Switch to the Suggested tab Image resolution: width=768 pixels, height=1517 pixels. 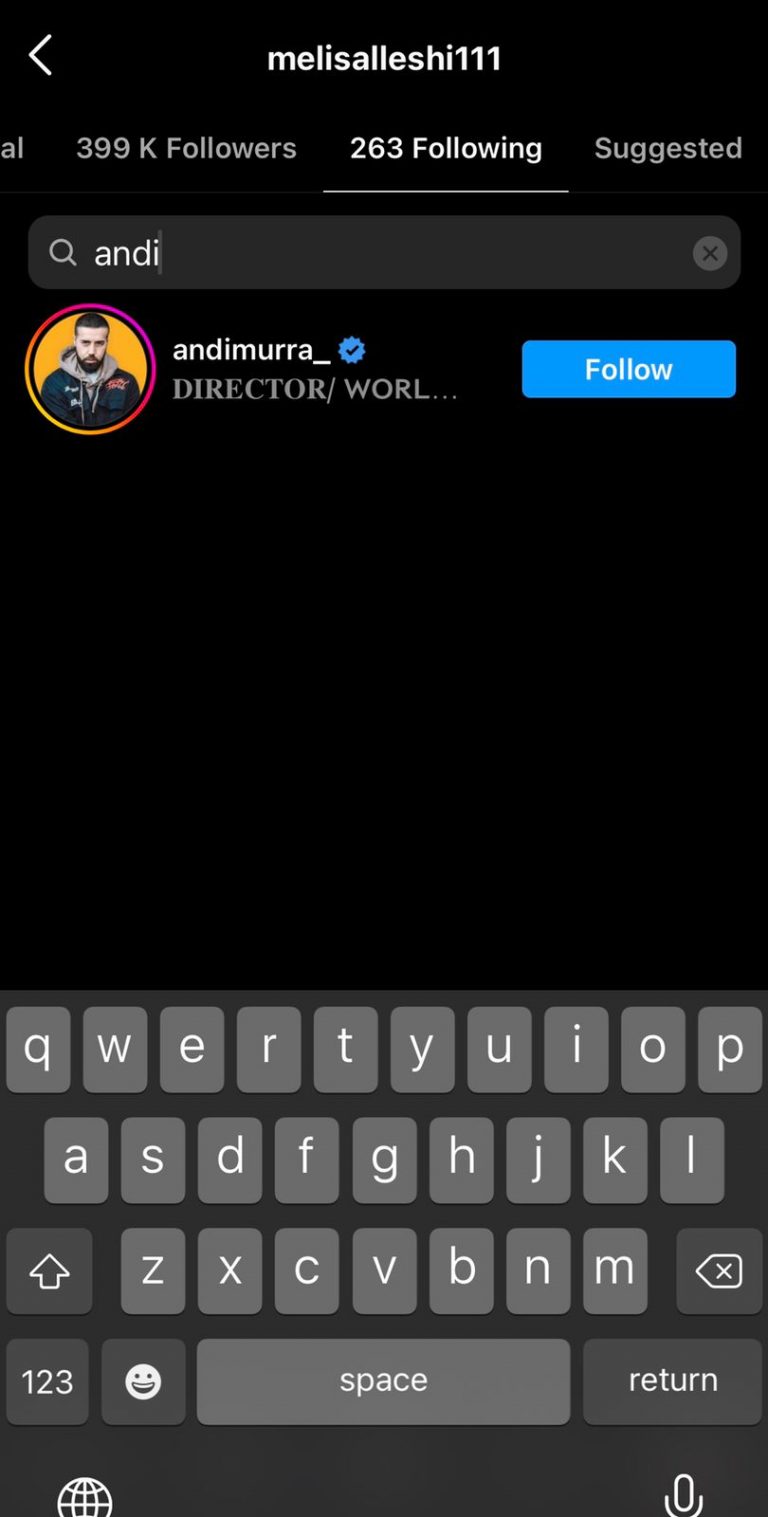(667, 148)
